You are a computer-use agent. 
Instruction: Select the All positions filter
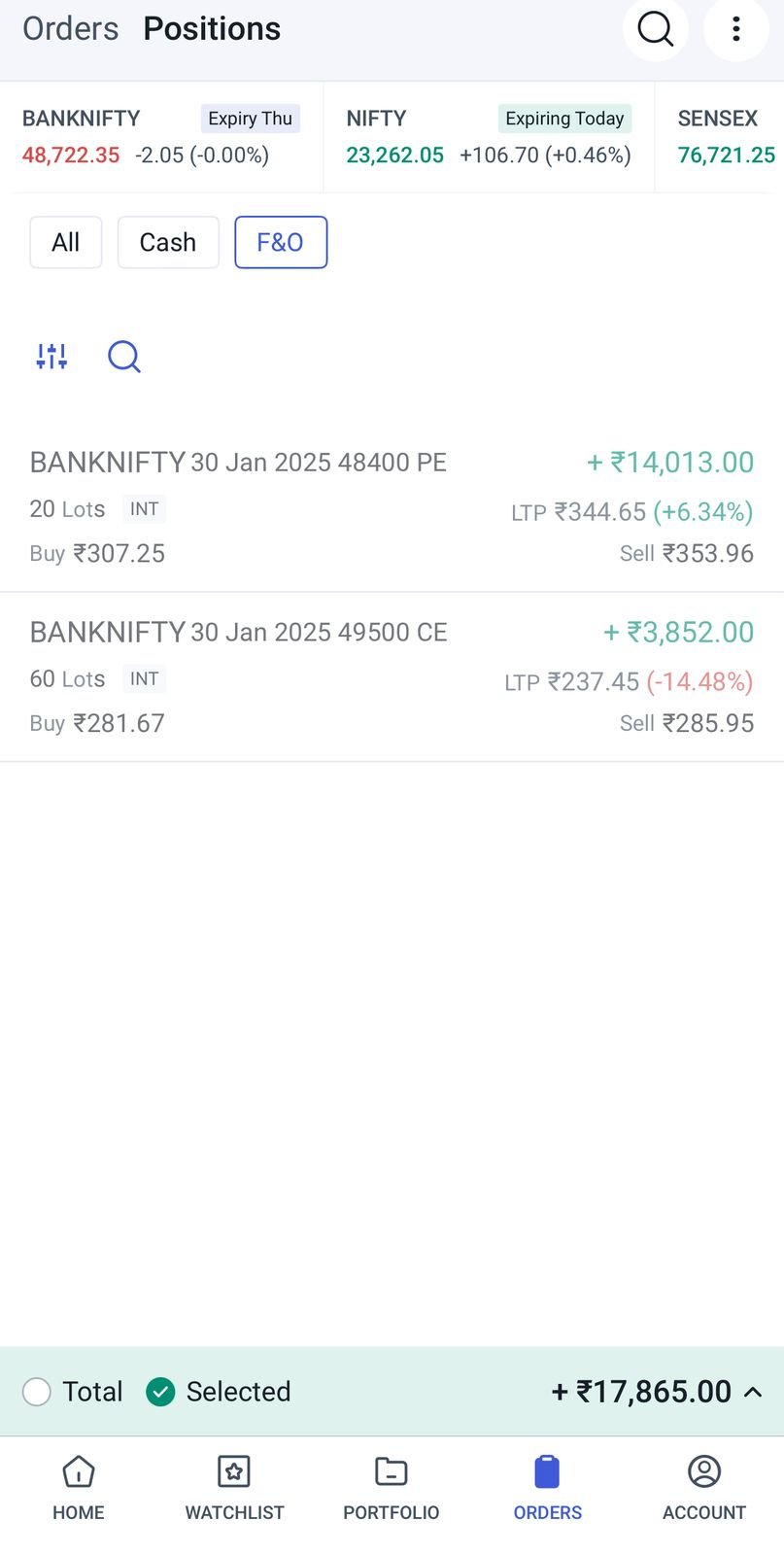66,242
